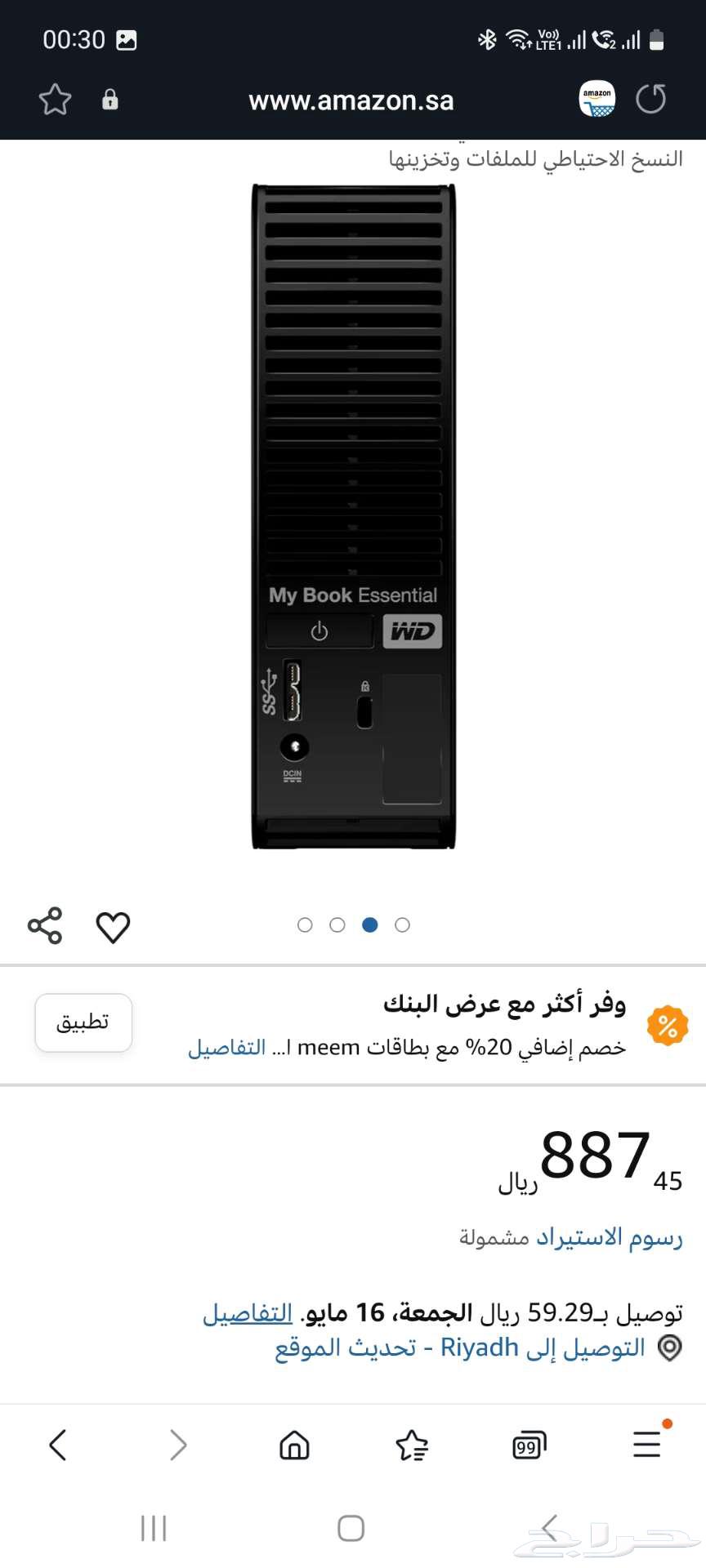Image resolution: width=706 pixels, height=1568 pixels.
Task: Open browser bookmarks list
Action: point(412,1445)
